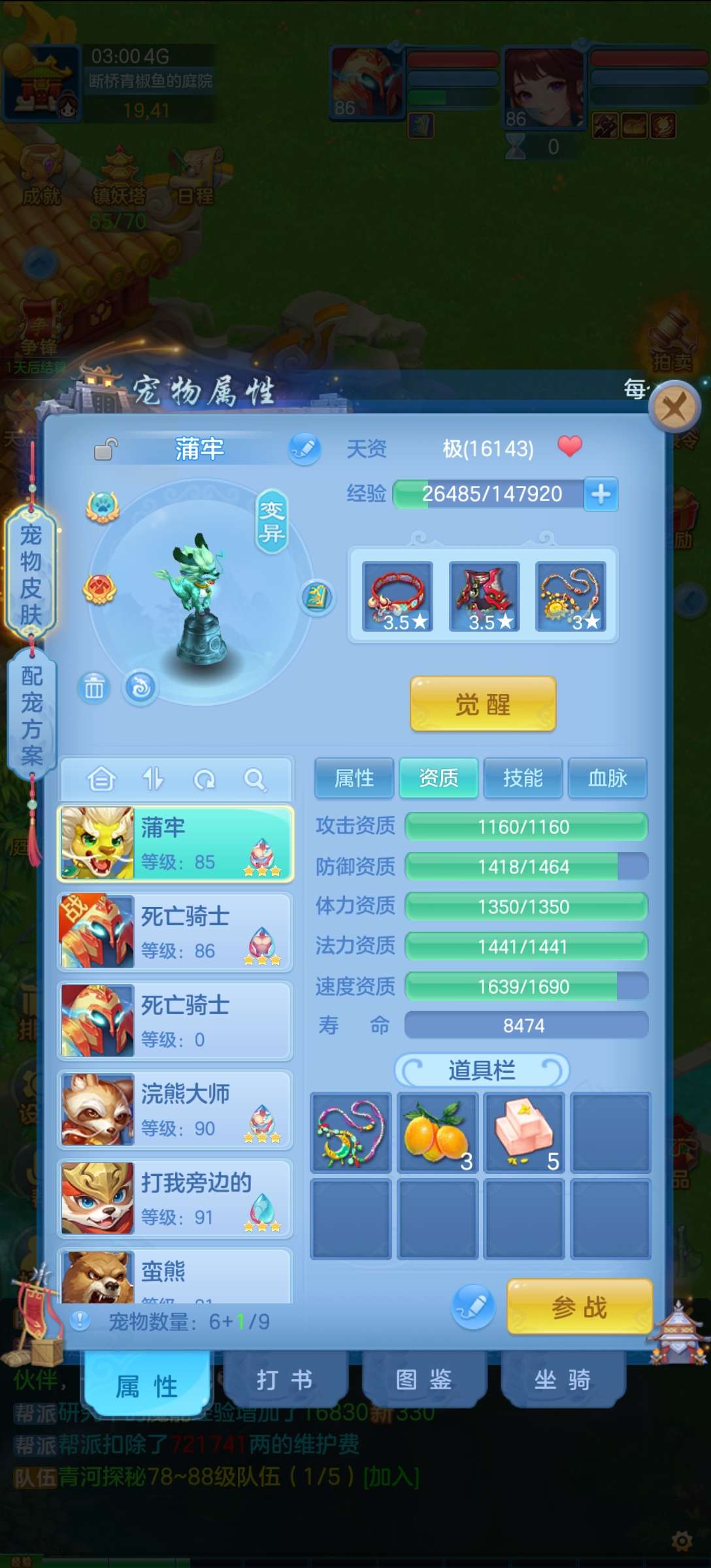Choose the pet 打我旁边的
Viewport: 711px width, 1568px height.
(175, 1198)
